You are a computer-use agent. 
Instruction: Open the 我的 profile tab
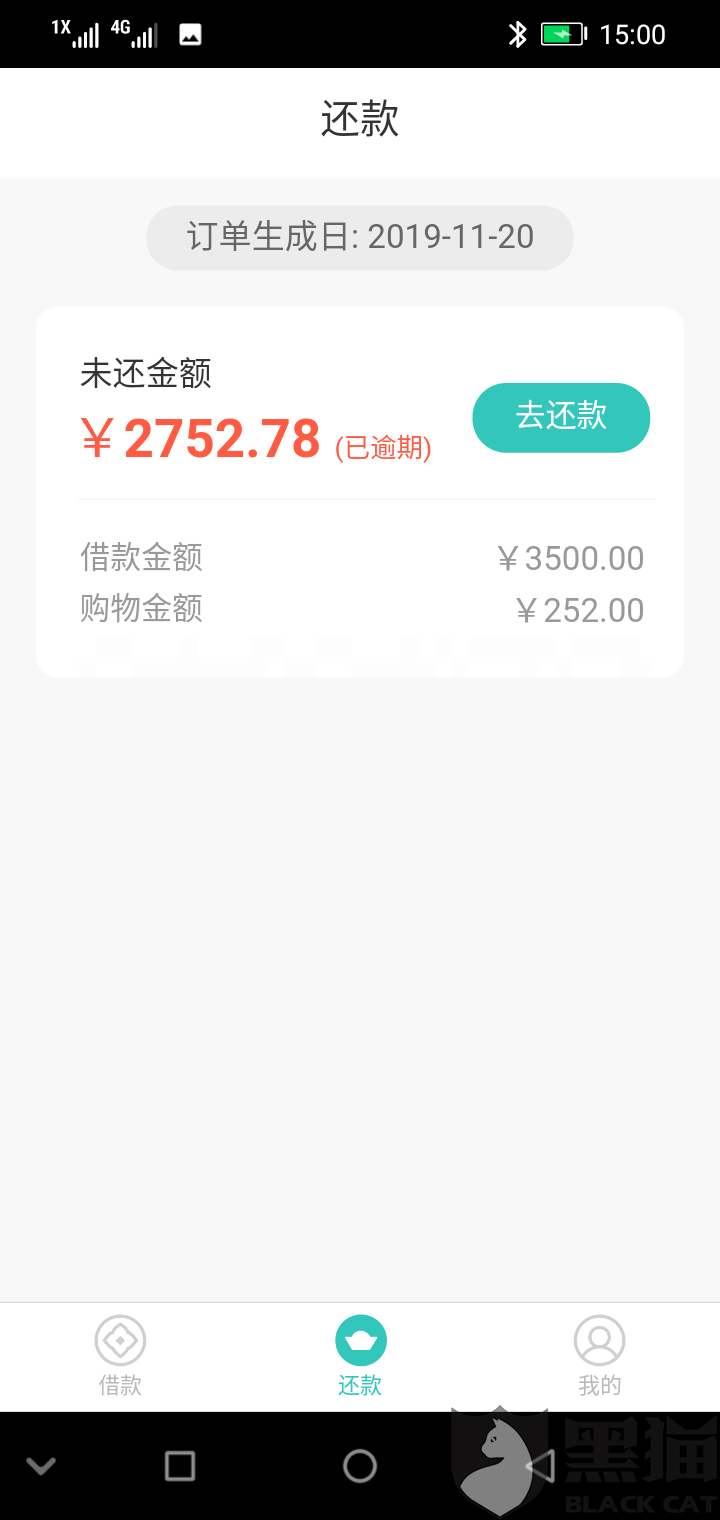[x=599, y=1355]
